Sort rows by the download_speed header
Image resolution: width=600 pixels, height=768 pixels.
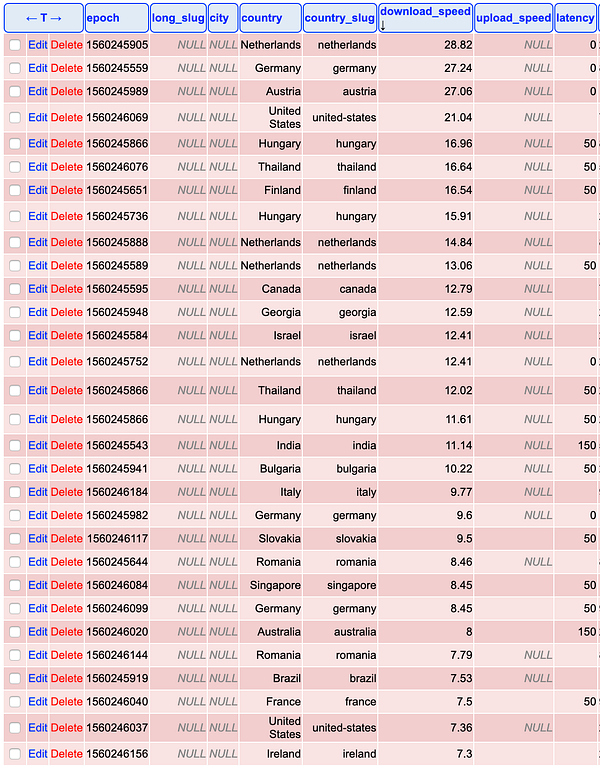click(425, 12)
